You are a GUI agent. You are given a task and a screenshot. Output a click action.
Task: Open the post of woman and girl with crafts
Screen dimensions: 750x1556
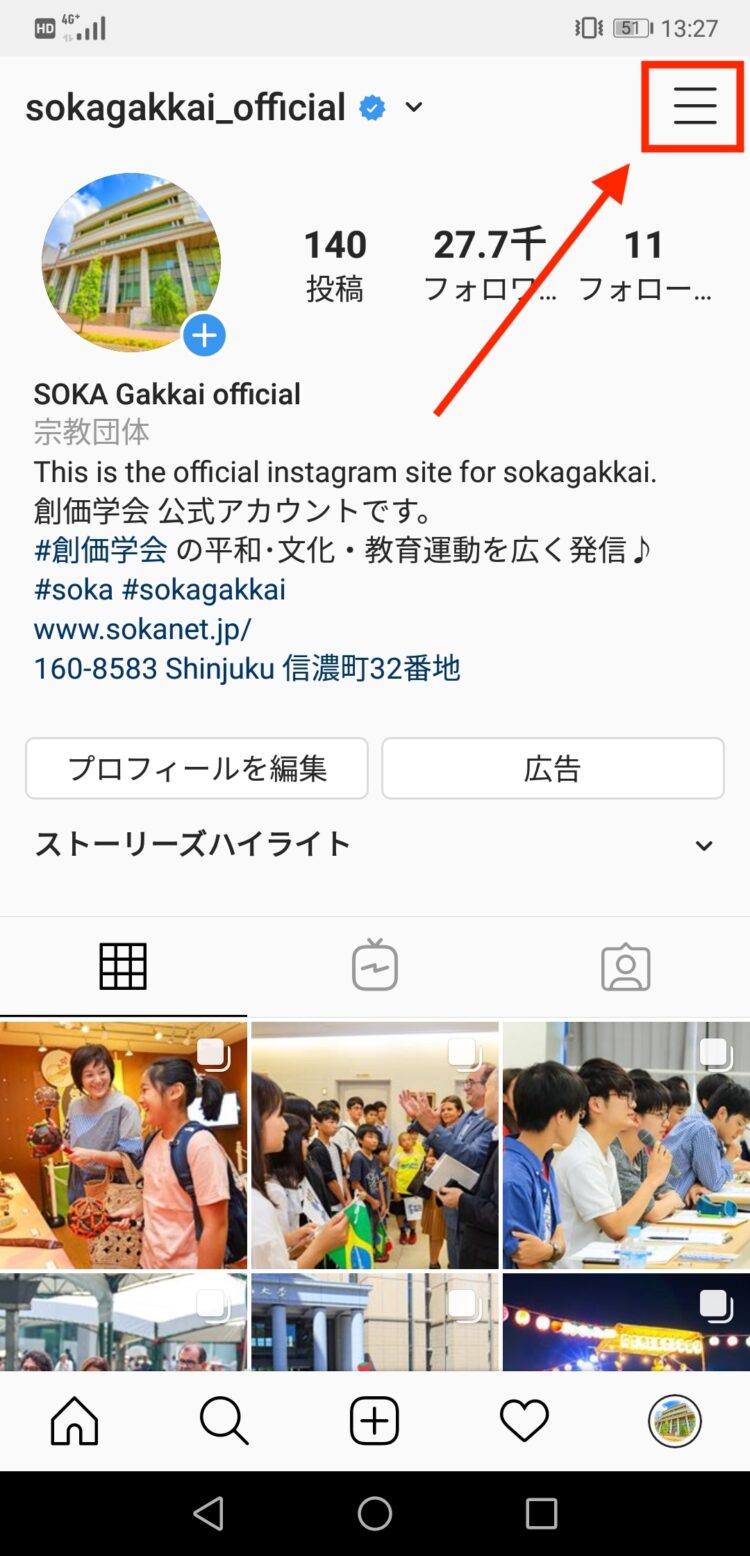[x=123, y=1144]
